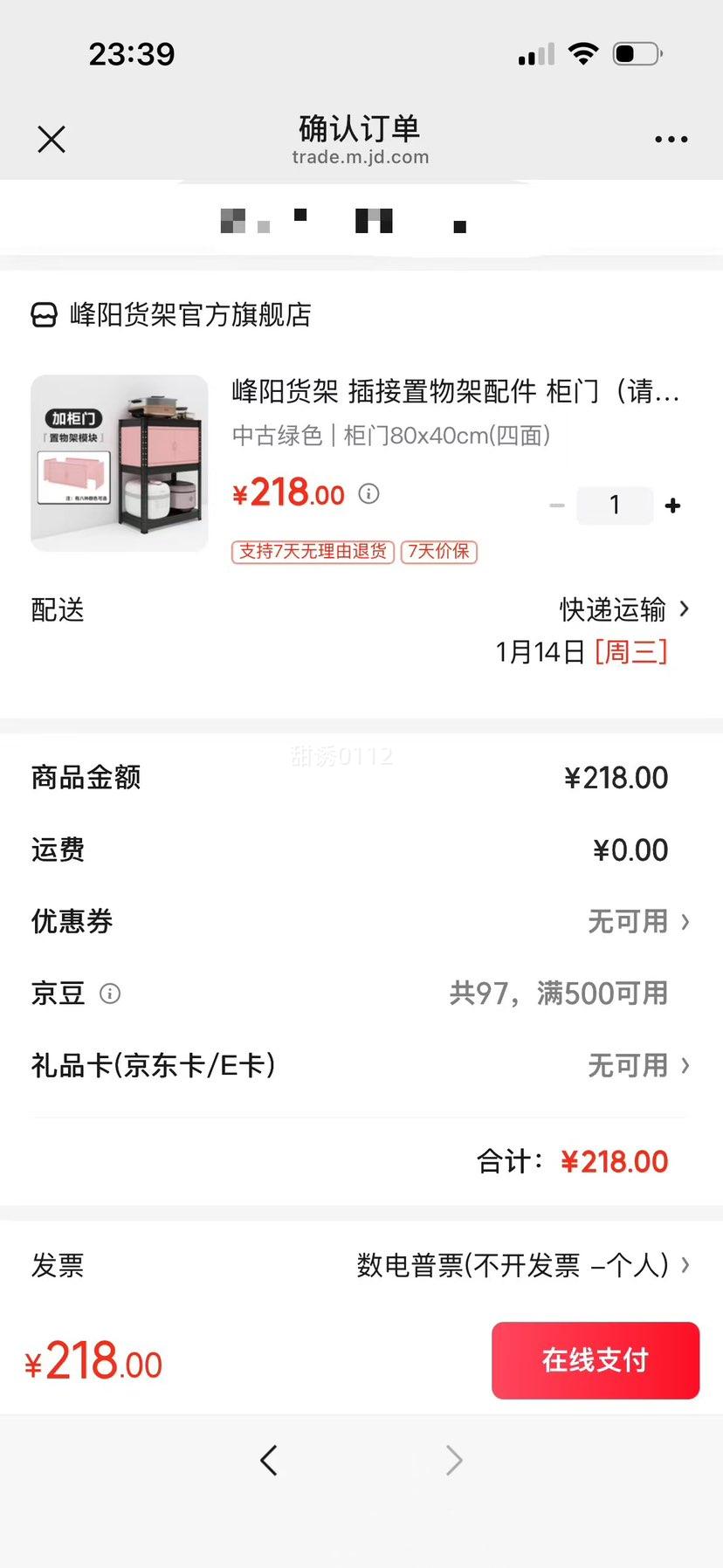The width and height of the screenshot is (723, 1568).
Task: Tap the 支持7天无理由退货 tag
Action: point(311,552)
